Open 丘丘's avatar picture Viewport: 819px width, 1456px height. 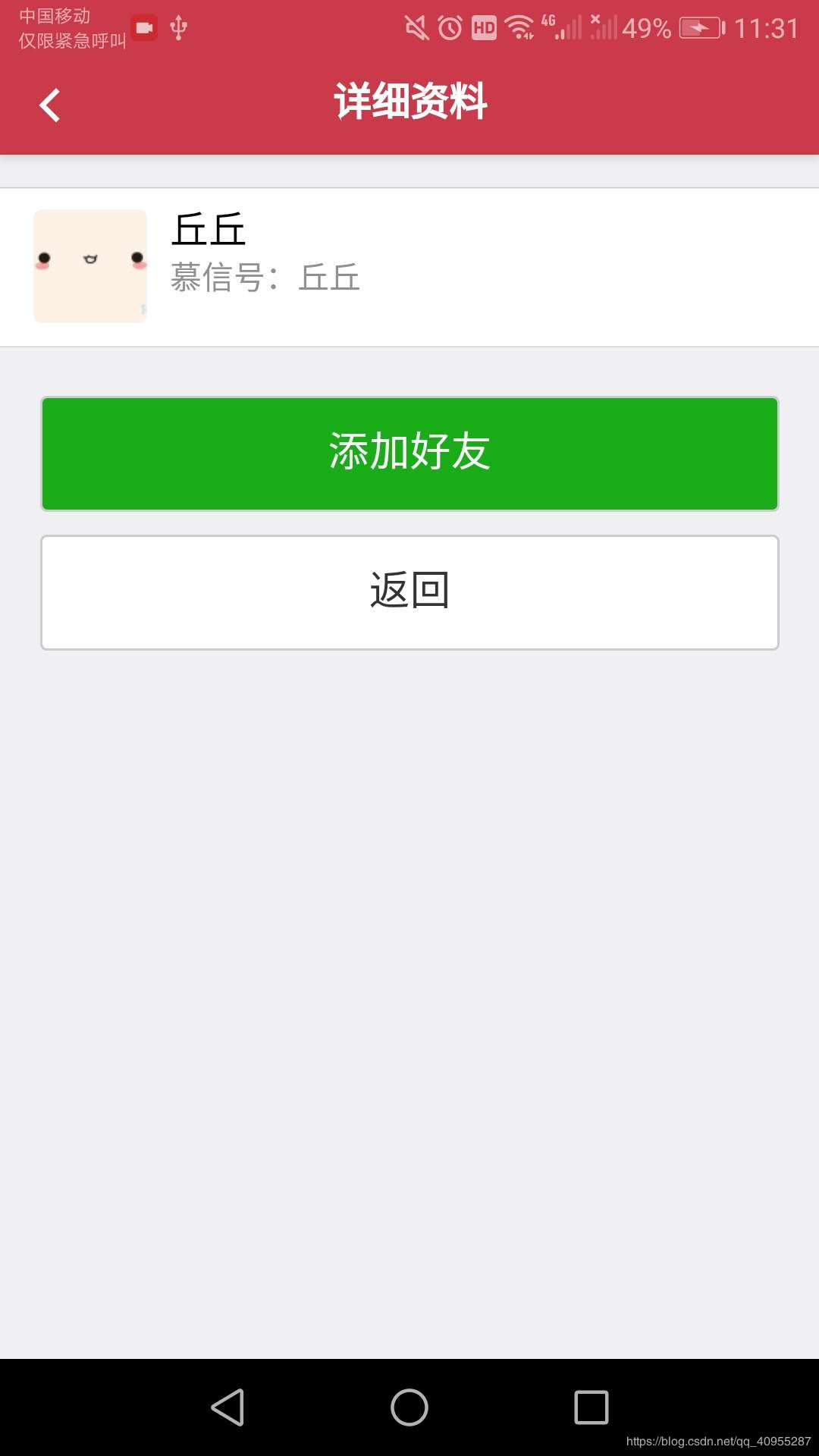(x=90, y=266)
